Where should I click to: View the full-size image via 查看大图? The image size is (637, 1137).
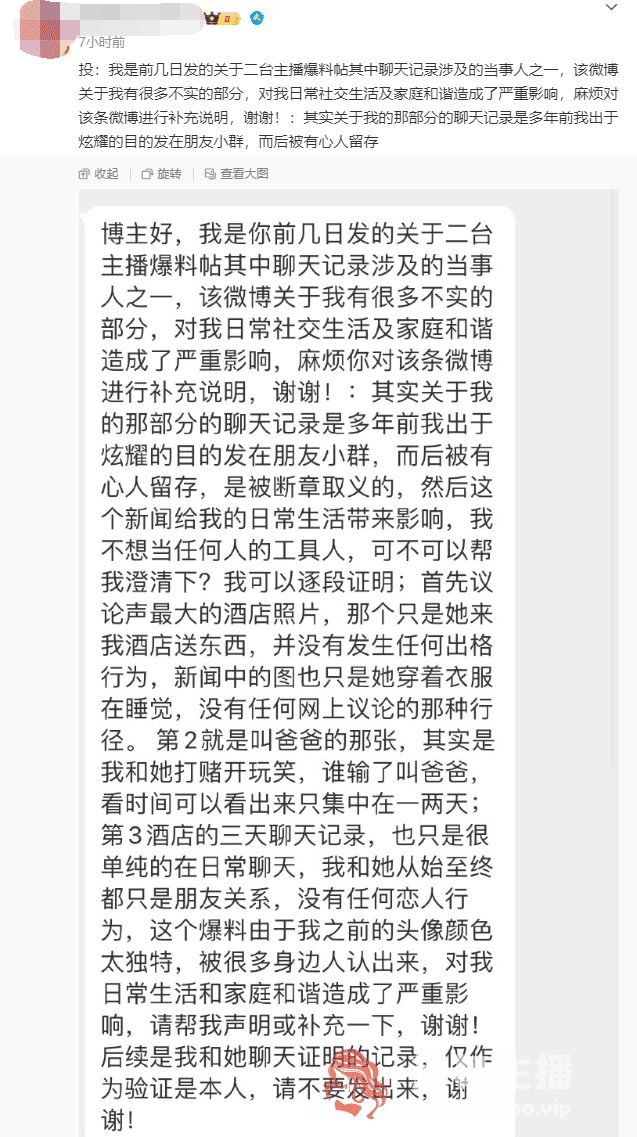[x=237, y=174]
